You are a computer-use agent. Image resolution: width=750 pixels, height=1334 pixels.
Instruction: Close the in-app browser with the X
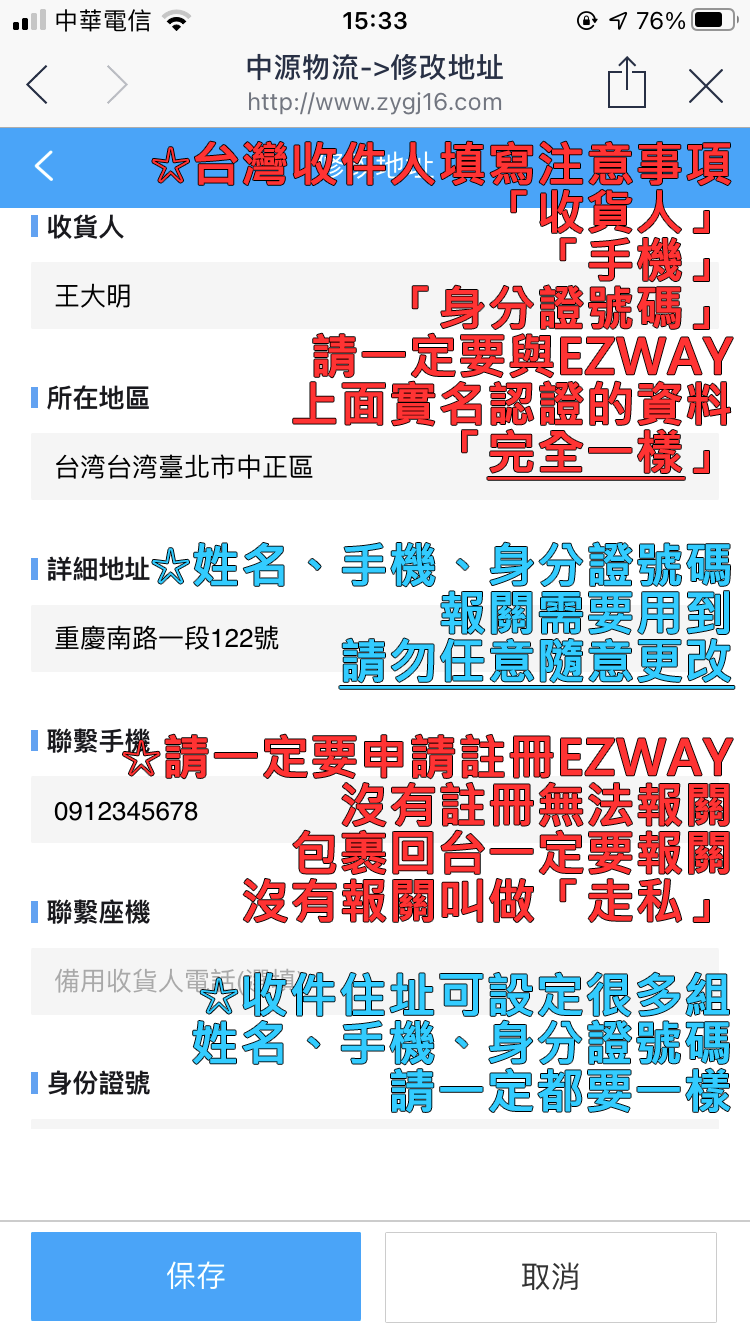pyautogui.click(x=706, y=86)
